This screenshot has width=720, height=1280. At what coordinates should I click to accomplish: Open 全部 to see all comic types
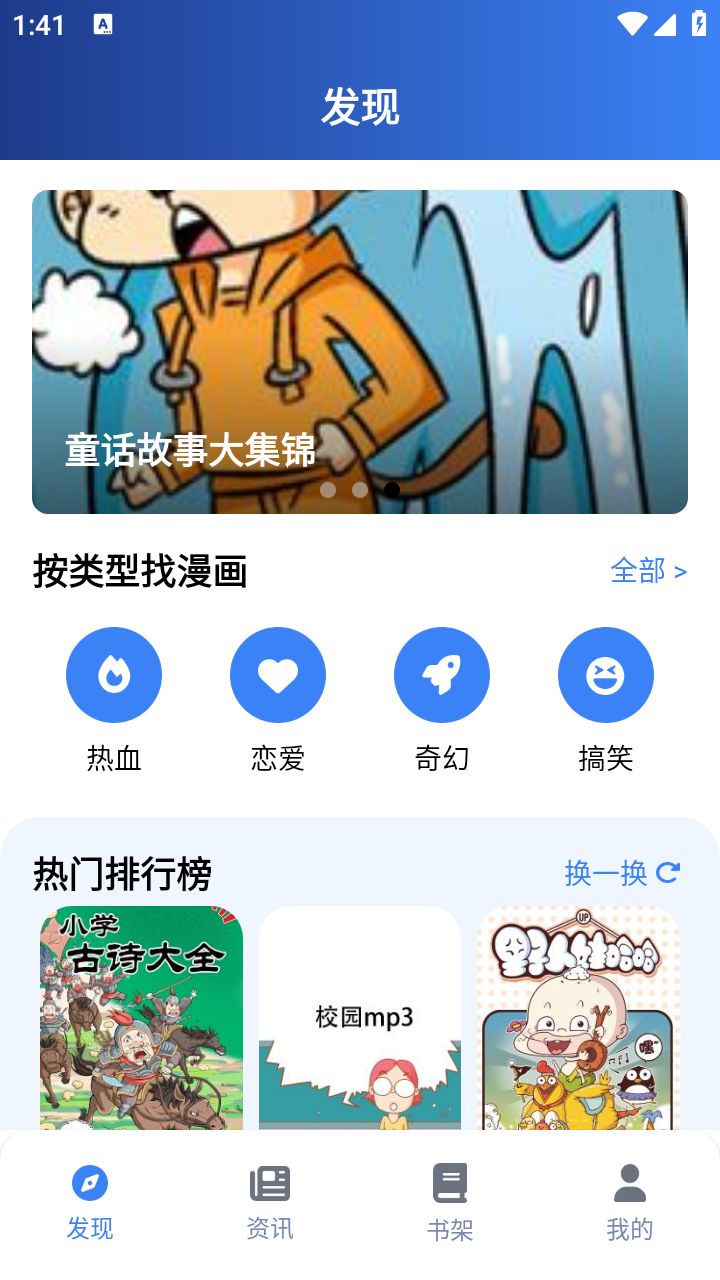click(x=648, y=571)
